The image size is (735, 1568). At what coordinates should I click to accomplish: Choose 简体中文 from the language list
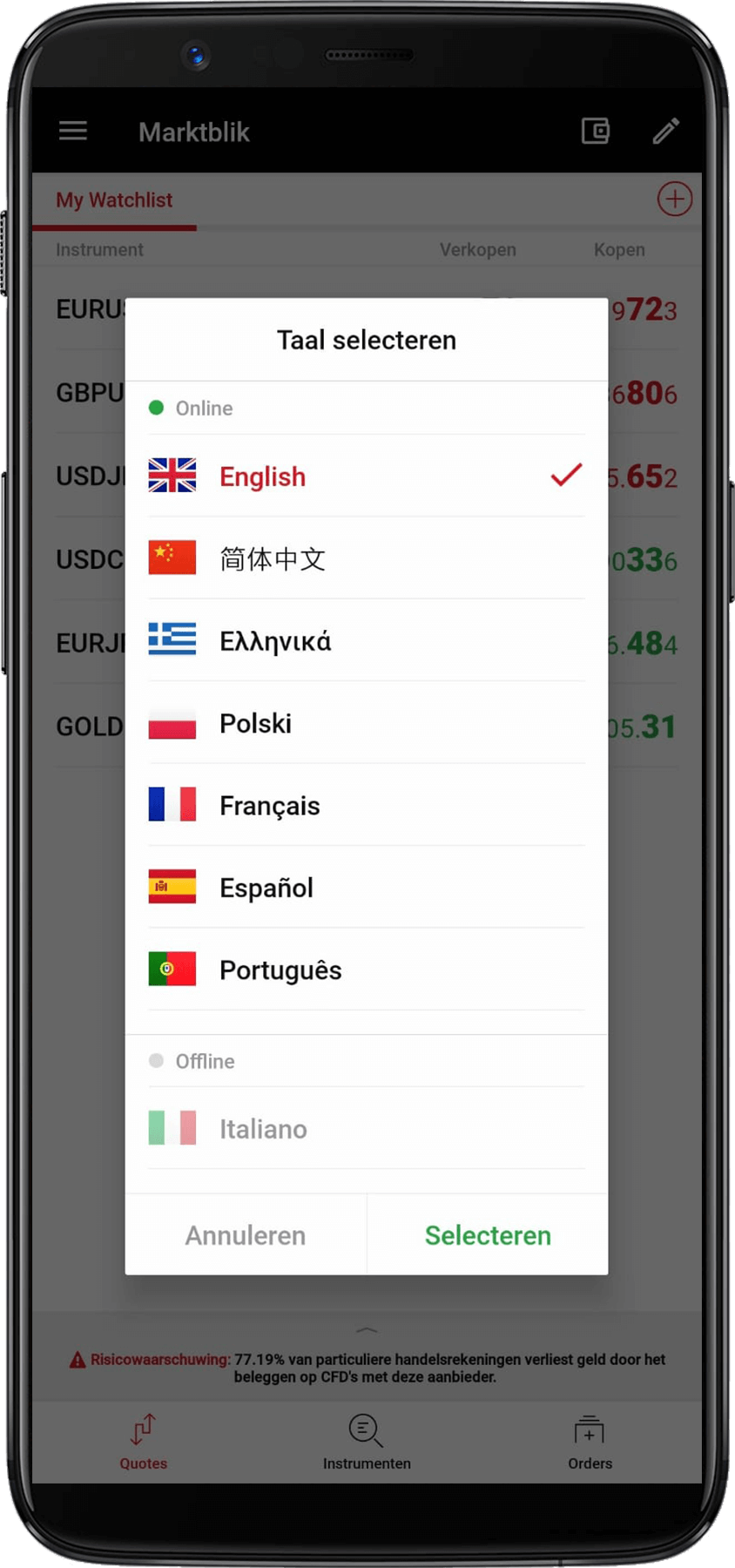click(x=366, y=558)
